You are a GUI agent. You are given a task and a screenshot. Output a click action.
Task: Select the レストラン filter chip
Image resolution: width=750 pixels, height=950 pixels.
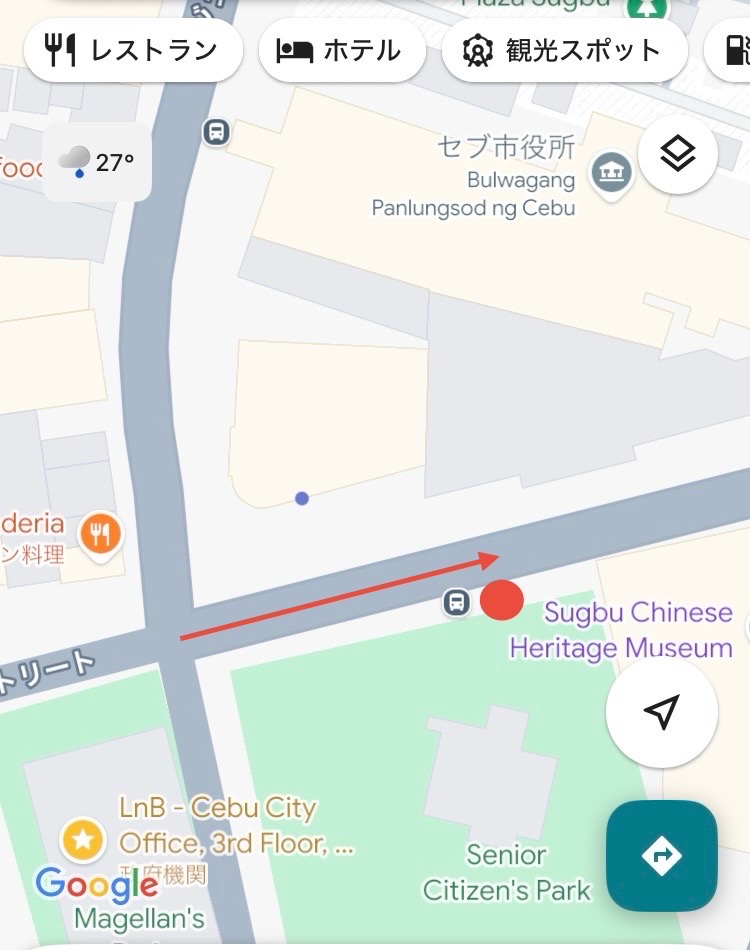click(133, 50)
